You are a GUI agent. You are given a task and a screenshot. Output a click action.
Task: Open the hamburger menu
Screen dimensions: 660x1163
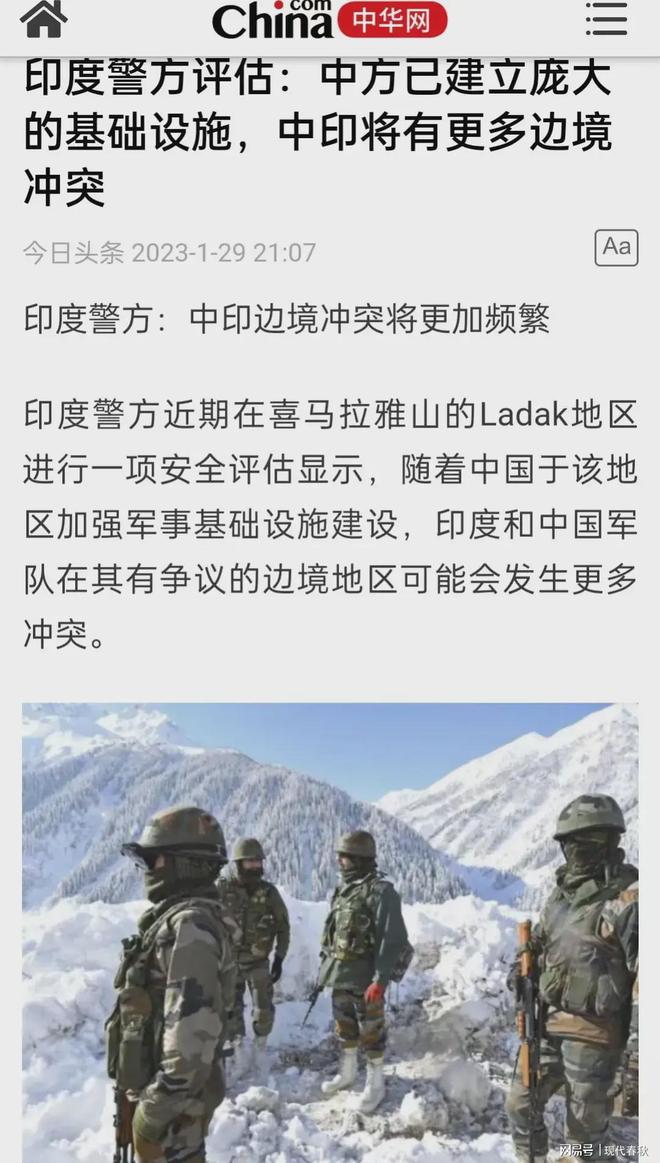click(x=606, y=19)
